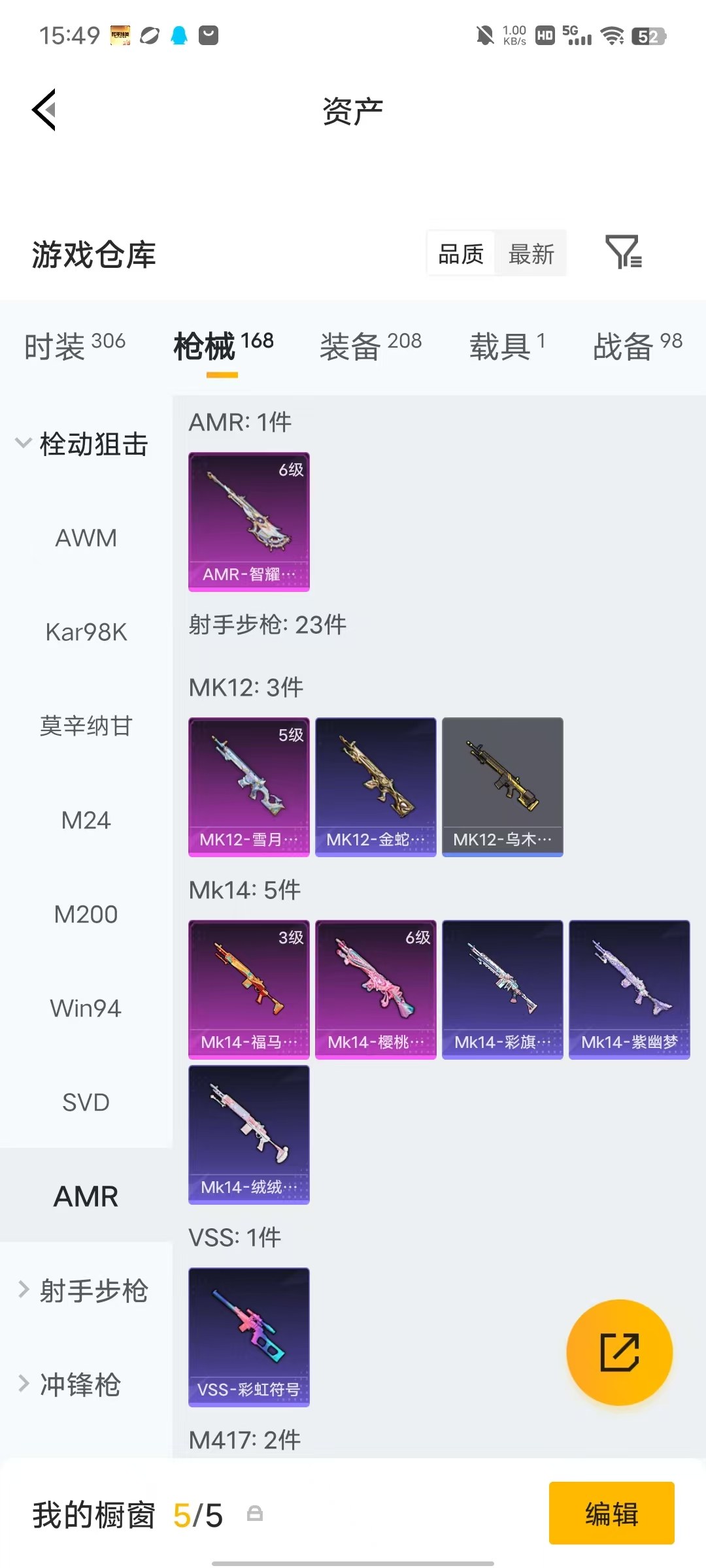
Task: Jump to M24 in the side list
Action: (x=86, y=820)
